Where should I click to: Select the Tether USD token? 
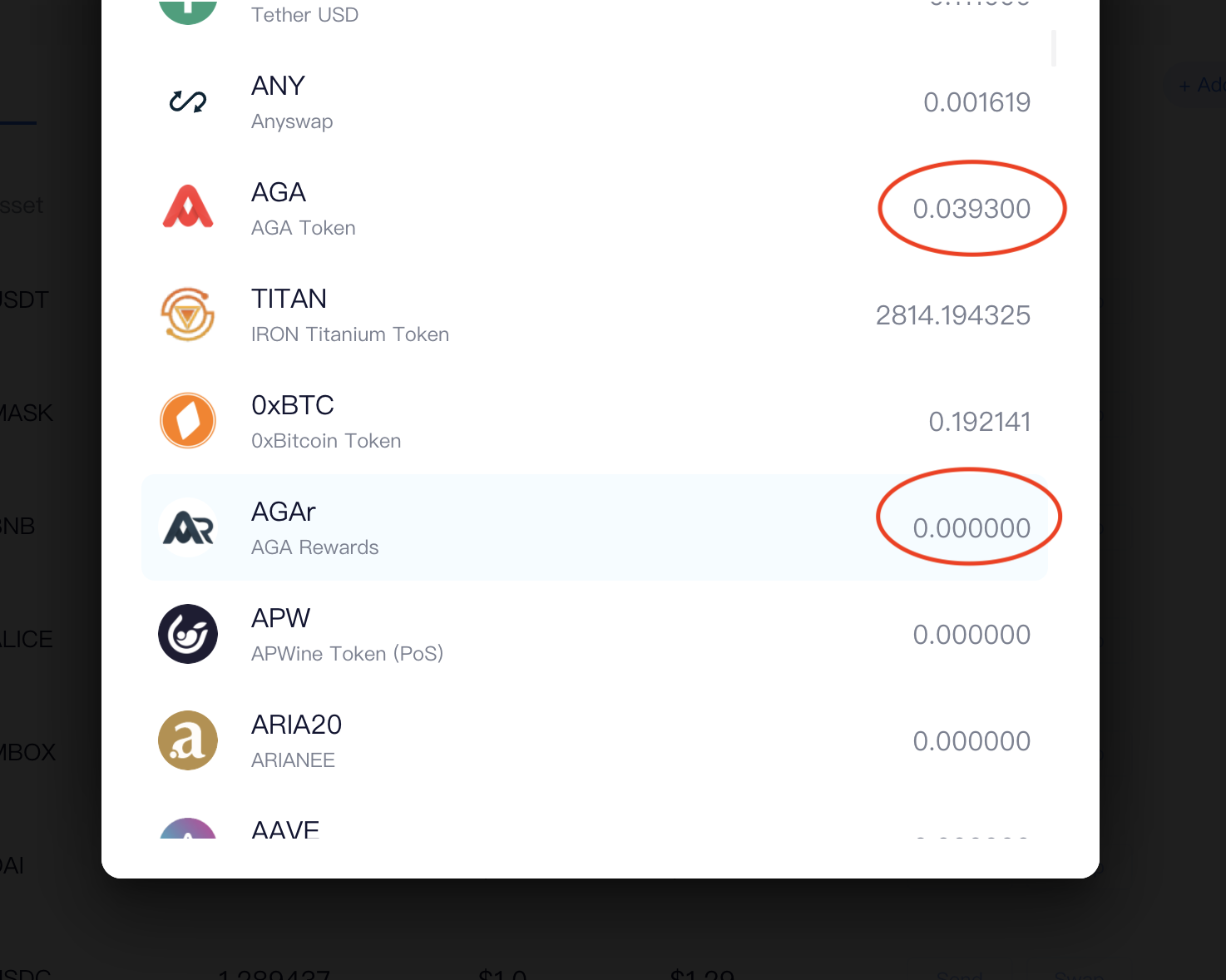pyautogui.click(x=594, y=13)
